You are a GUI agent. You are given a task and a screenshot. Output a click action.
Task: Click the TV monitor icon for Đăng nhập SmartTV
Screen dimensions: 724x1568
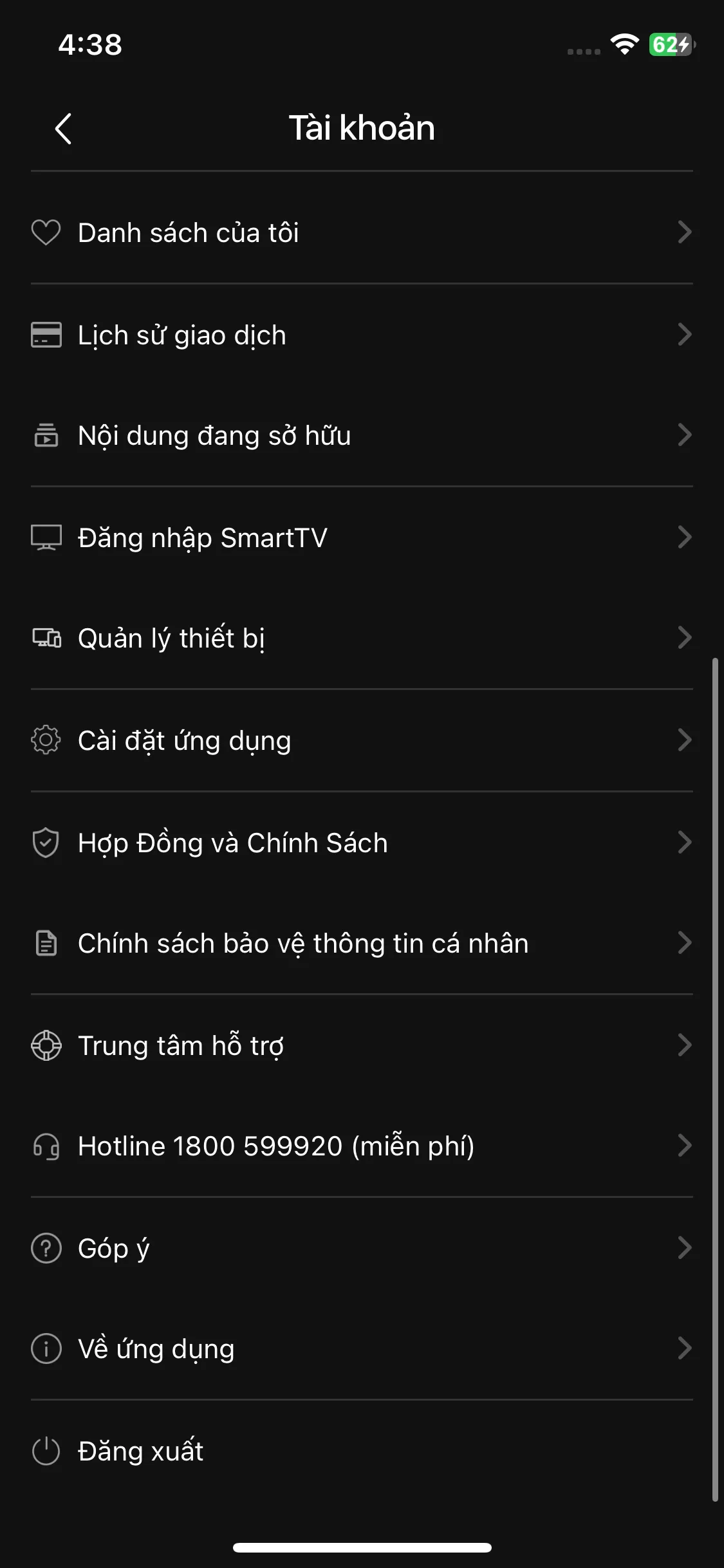click(x=46, y=537)
